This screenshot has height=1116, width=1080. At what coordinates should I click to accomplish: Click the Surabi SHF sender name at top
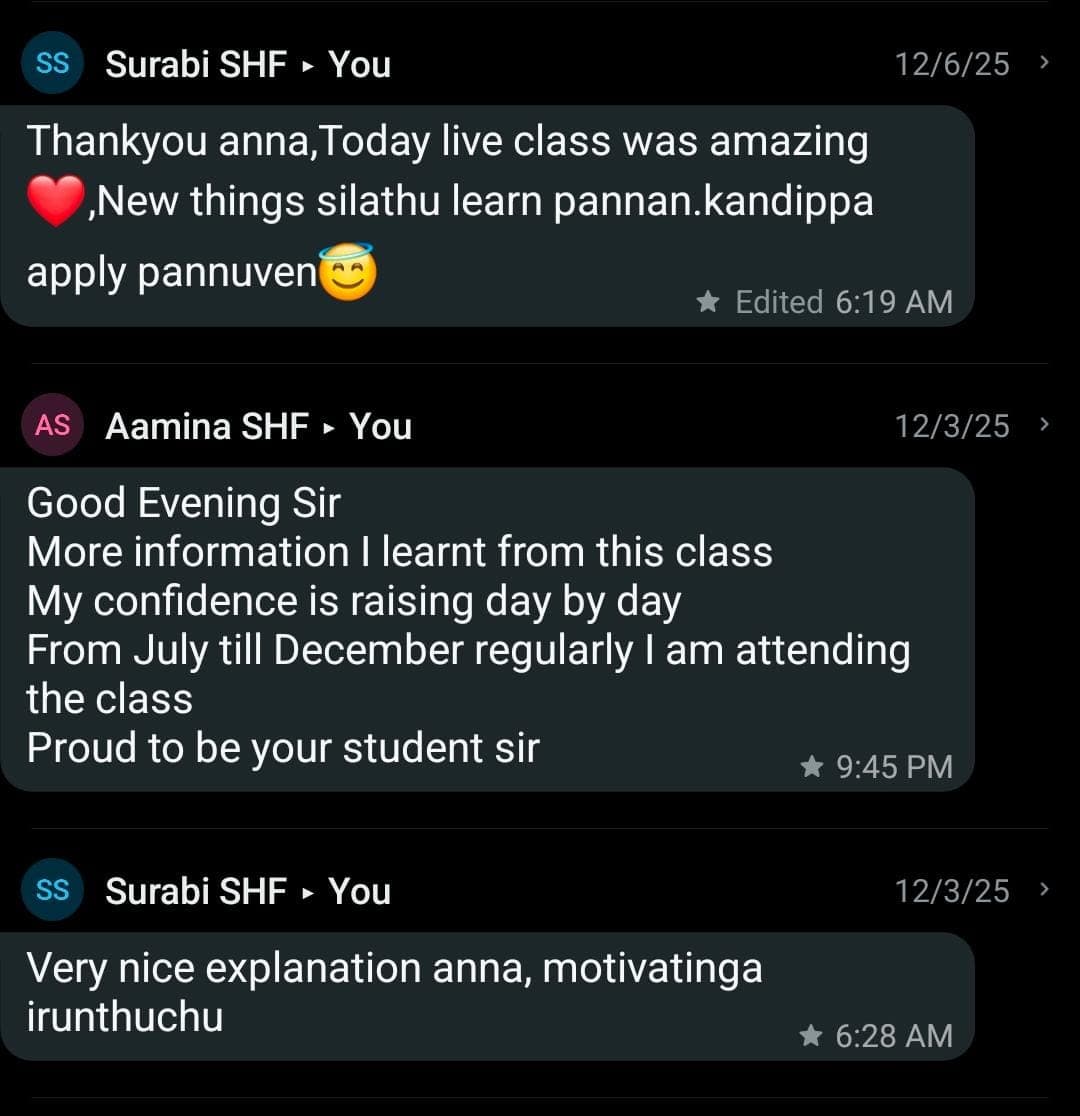(197, 63)
